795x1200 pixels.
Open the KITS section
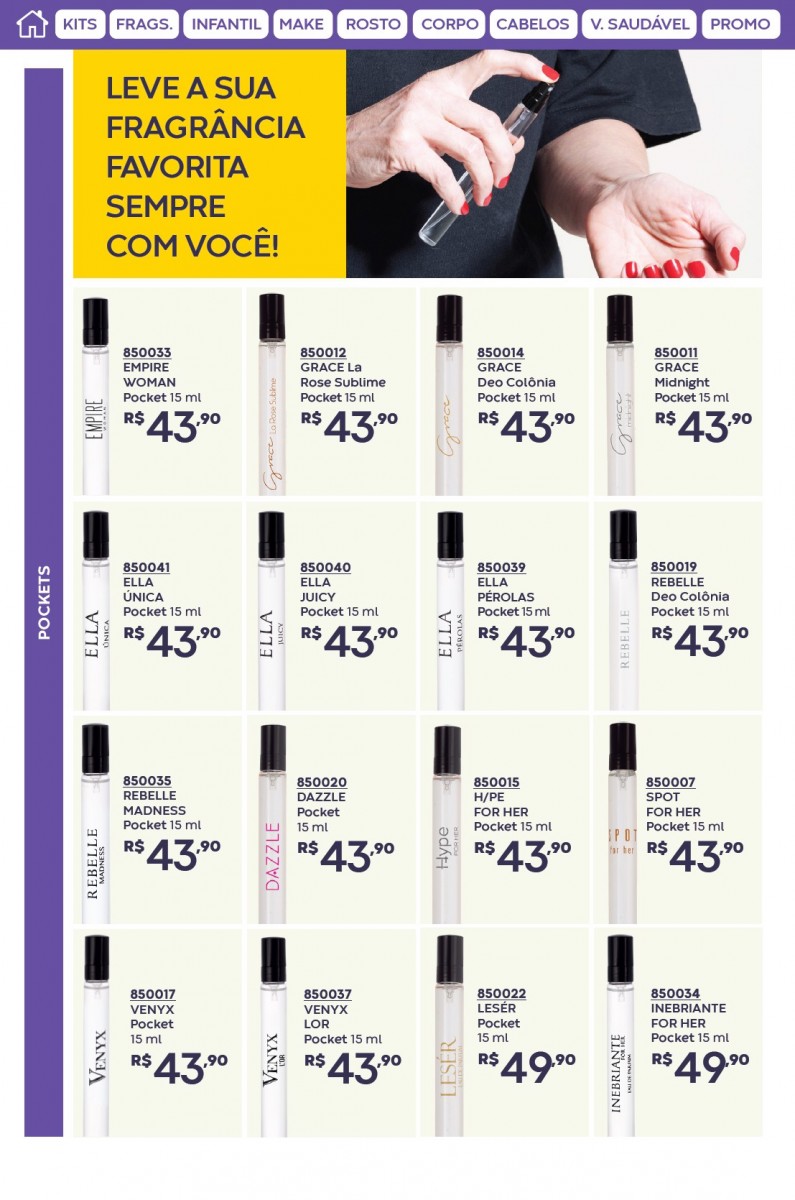[80, 24]
